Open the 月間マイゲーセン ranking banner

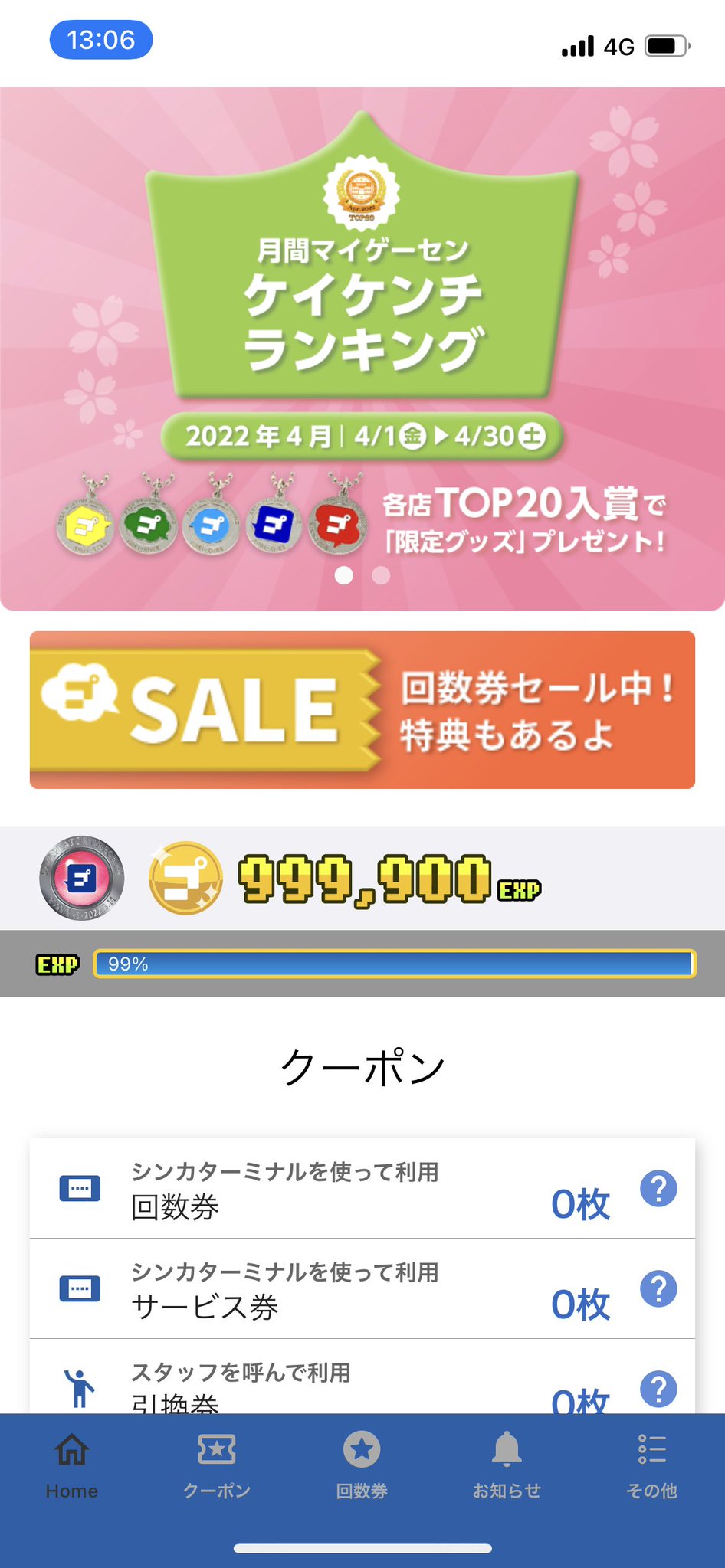362,349
